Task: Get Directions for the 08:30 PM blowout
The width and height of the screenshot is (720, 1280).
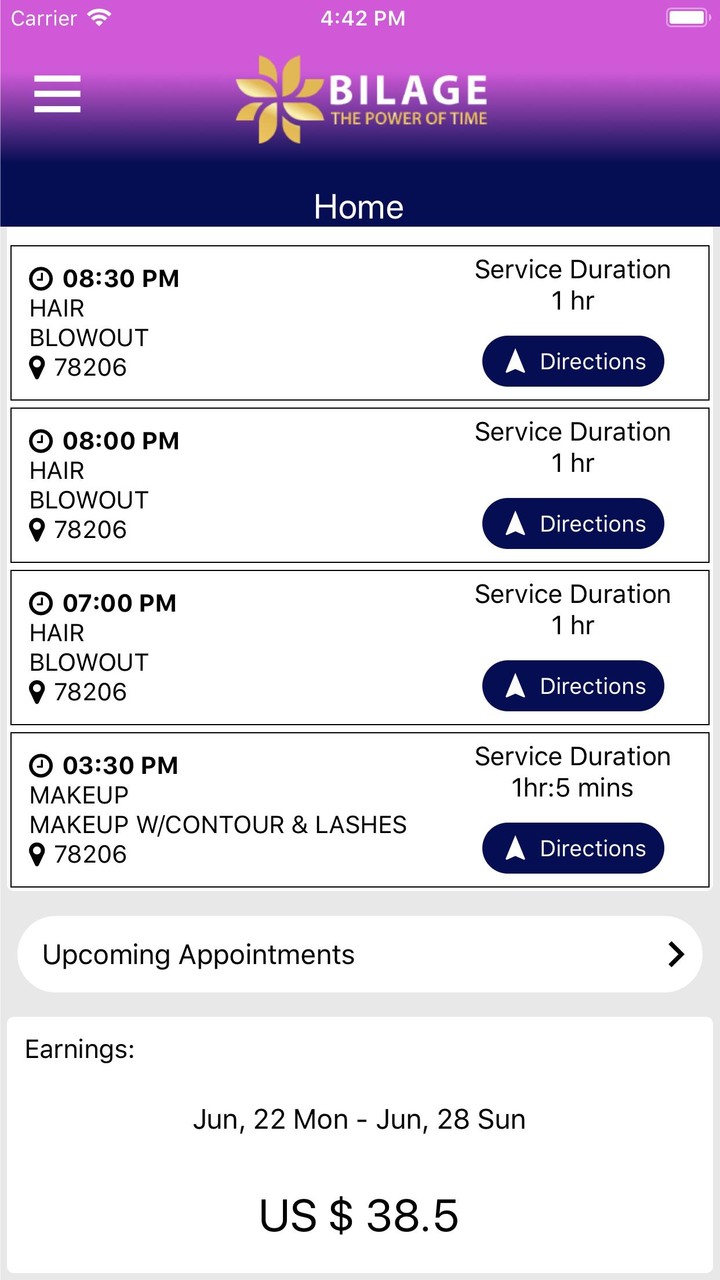Action: (573, 361)
